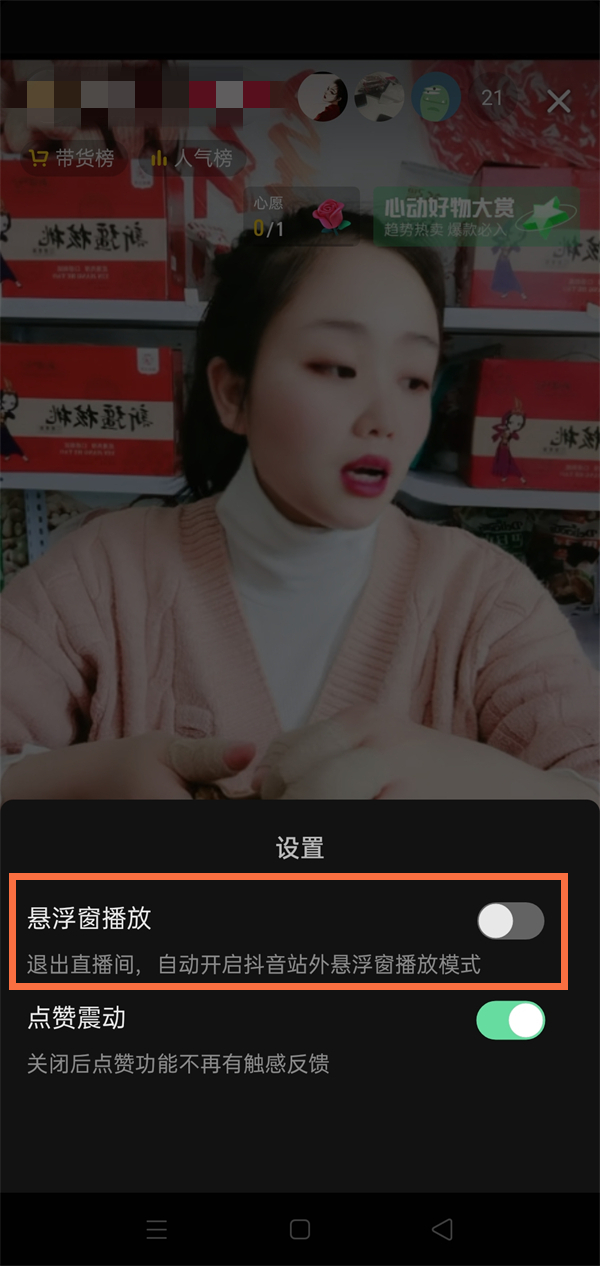Open the 人气榜 ranking

point(191,158)
